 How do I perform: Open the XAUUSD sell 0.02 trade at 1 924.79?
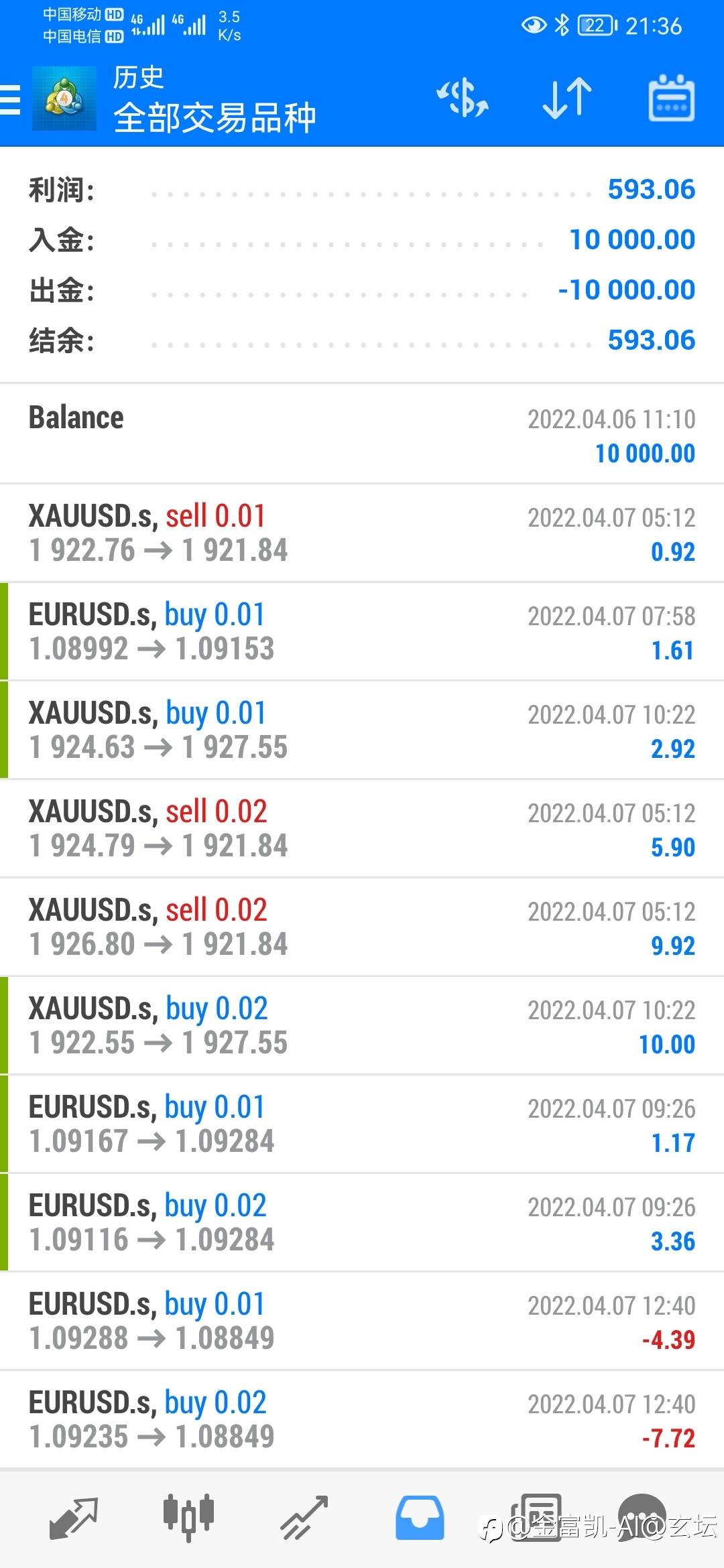tap(362, 828)
